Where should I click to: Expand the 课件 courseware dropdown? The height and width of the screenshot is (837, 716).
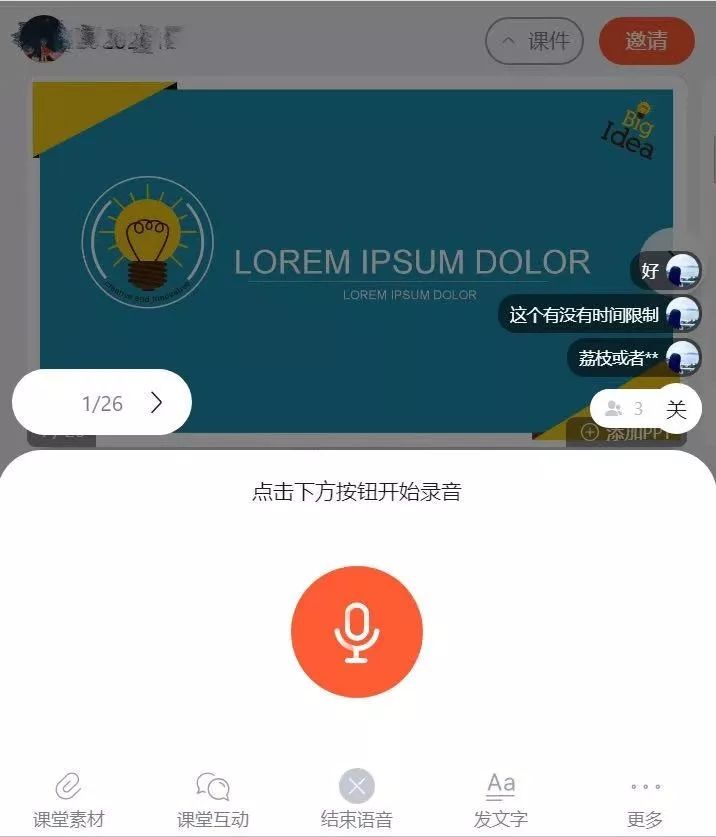pyautogui.click(x=534, y=41)
